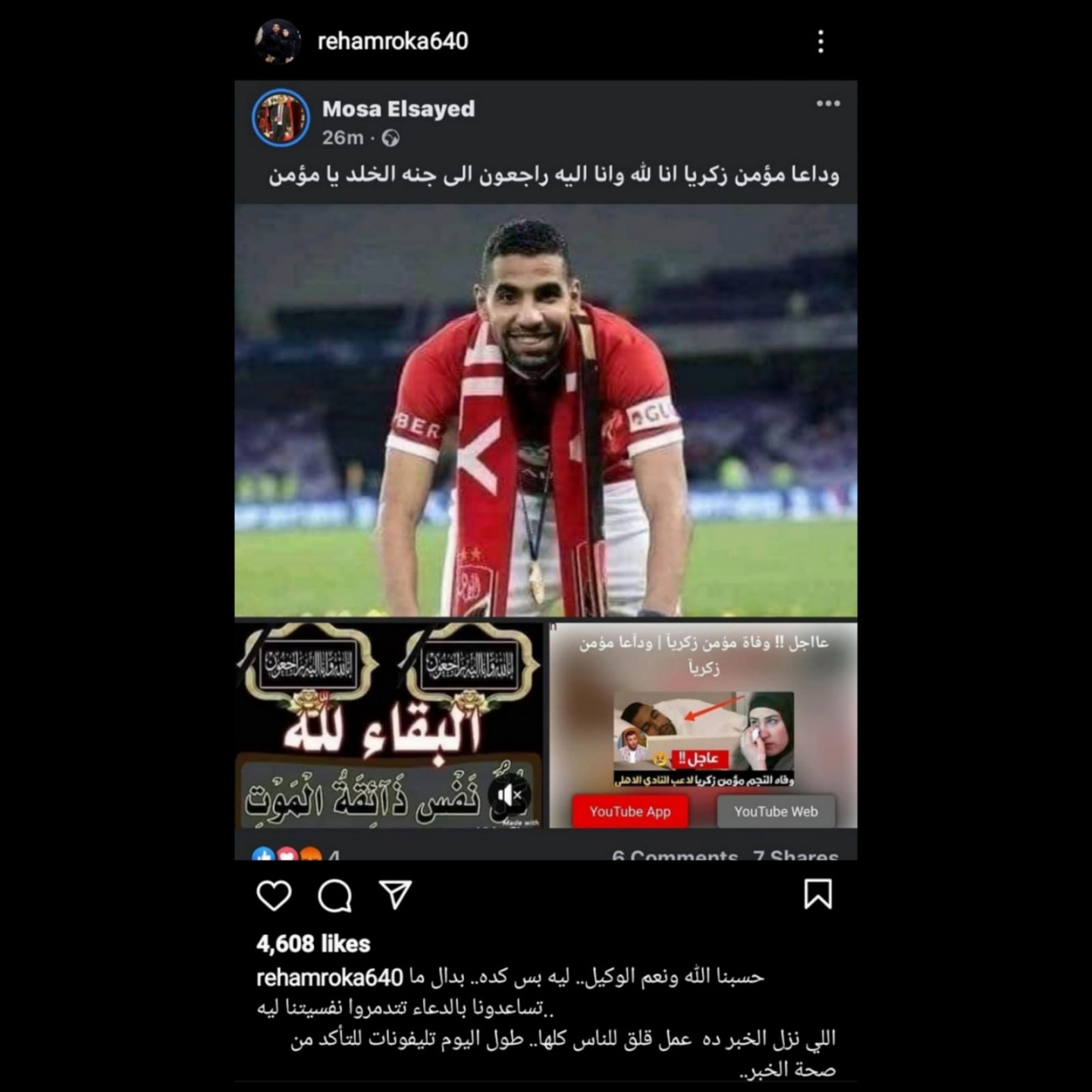Bookmark this post

click(x=817, y=894)
